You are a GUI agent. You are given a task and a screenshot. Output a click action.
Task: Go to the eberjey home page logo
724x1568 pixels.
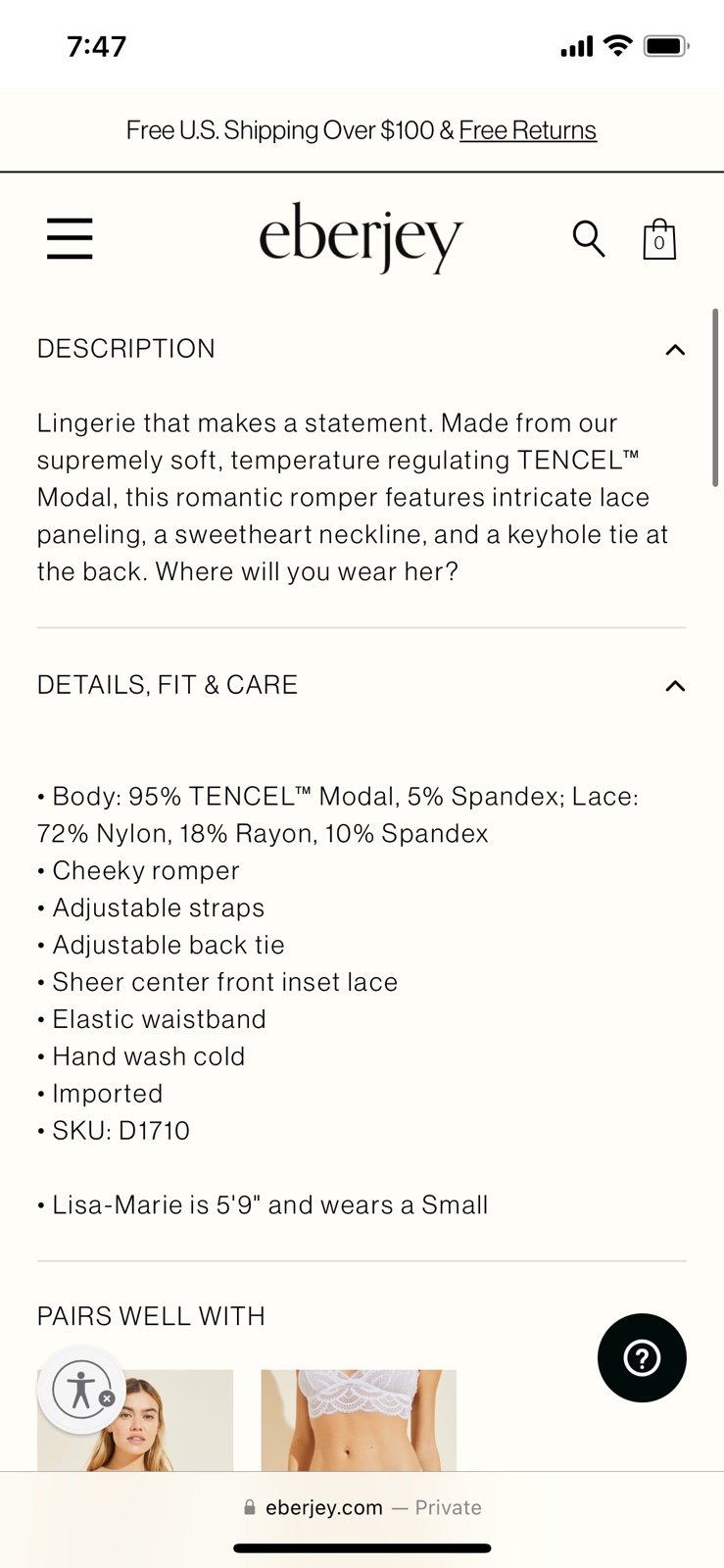point(361,237)
